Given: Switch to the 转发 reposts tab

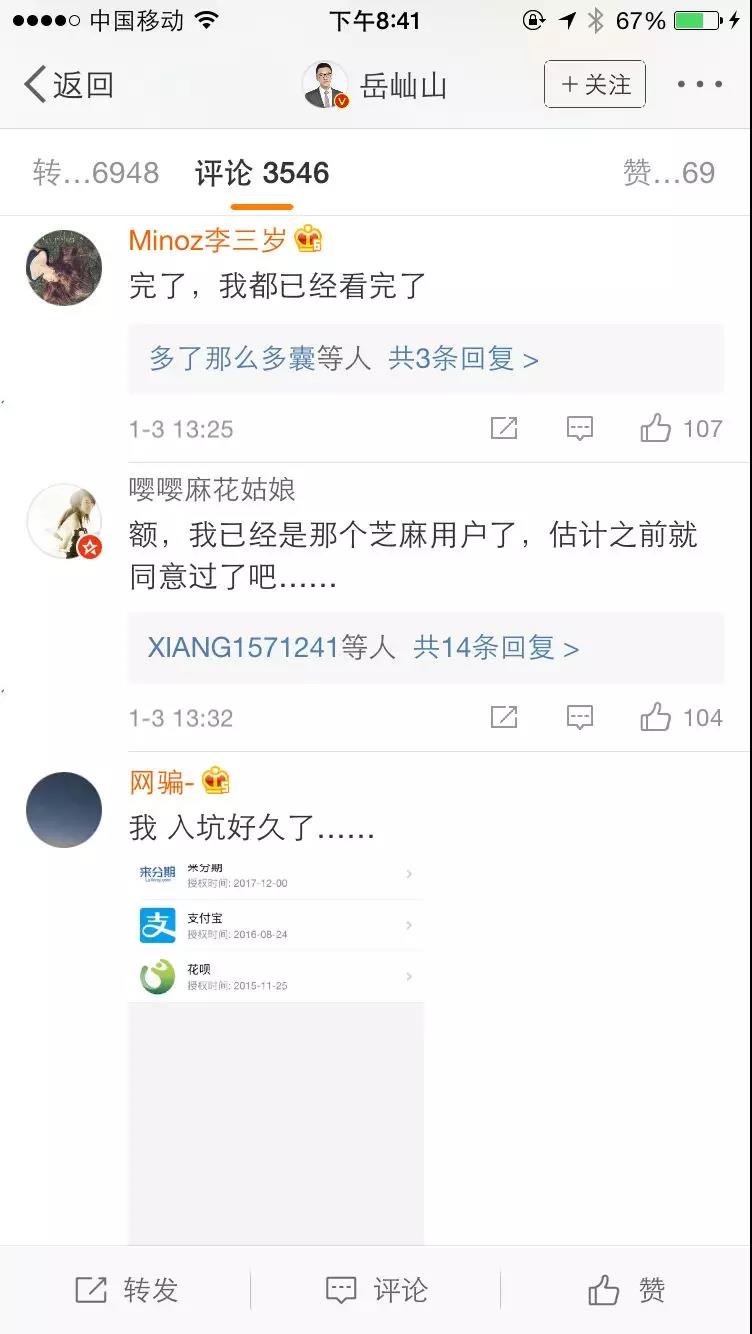Looking at the screenshot, I should 95,173.
